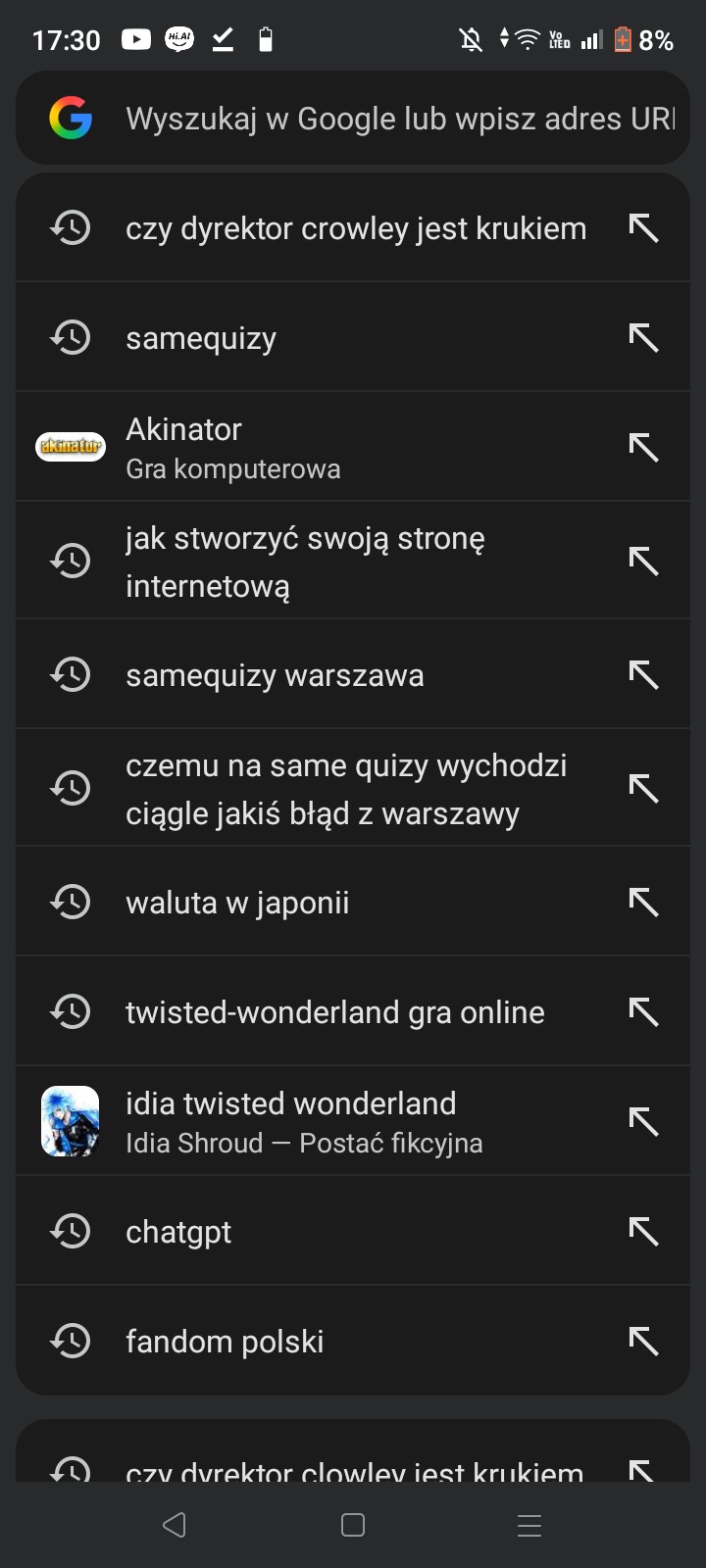This screenshot has height=1568, width=706.
Task: Search 'jak stworzyć swoją stronę internetową'
Action: tap(305, 562)
